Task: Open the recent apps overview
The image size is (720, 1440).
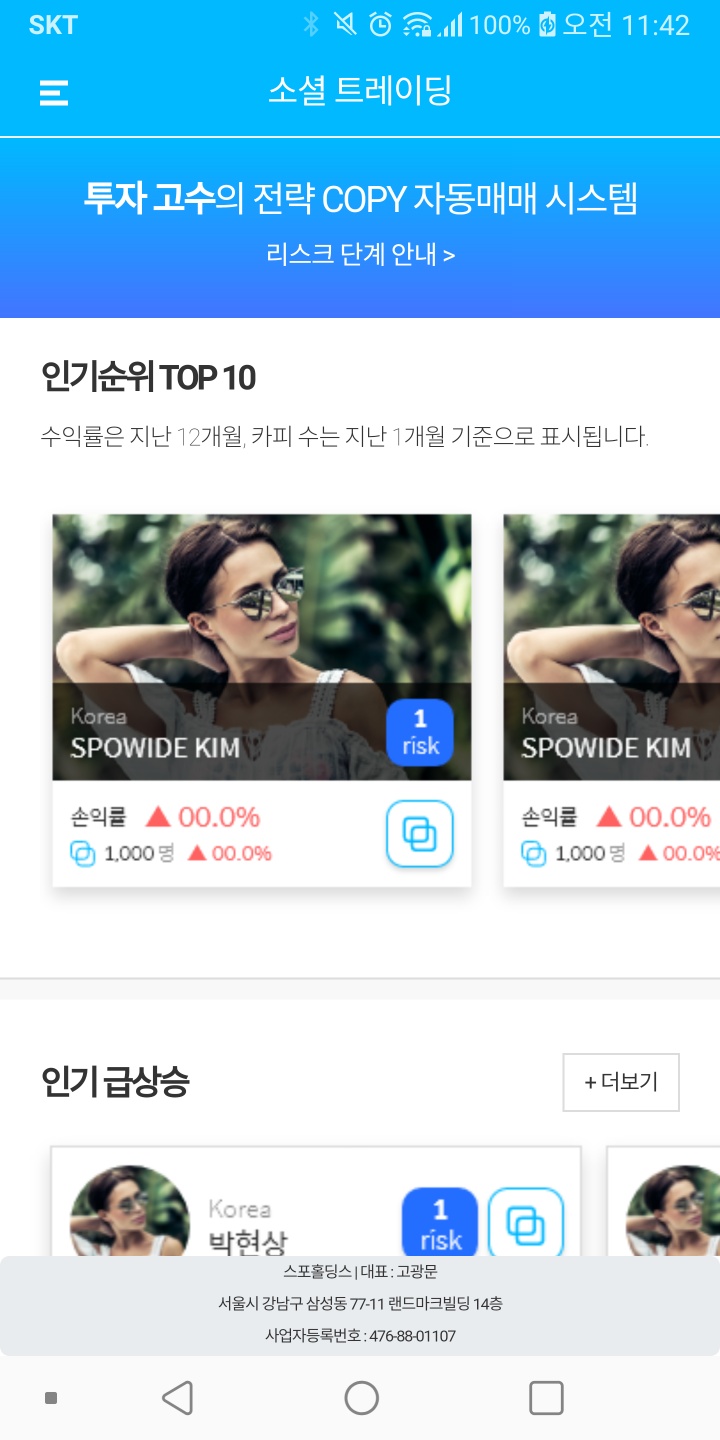Action: [546, 1398]
